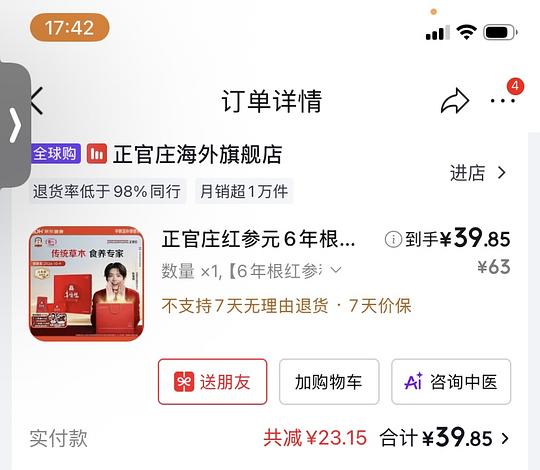Screen dimensions: 540x470
Task: Open product title 正官庄红参元6年根
Action: point(259,239)
